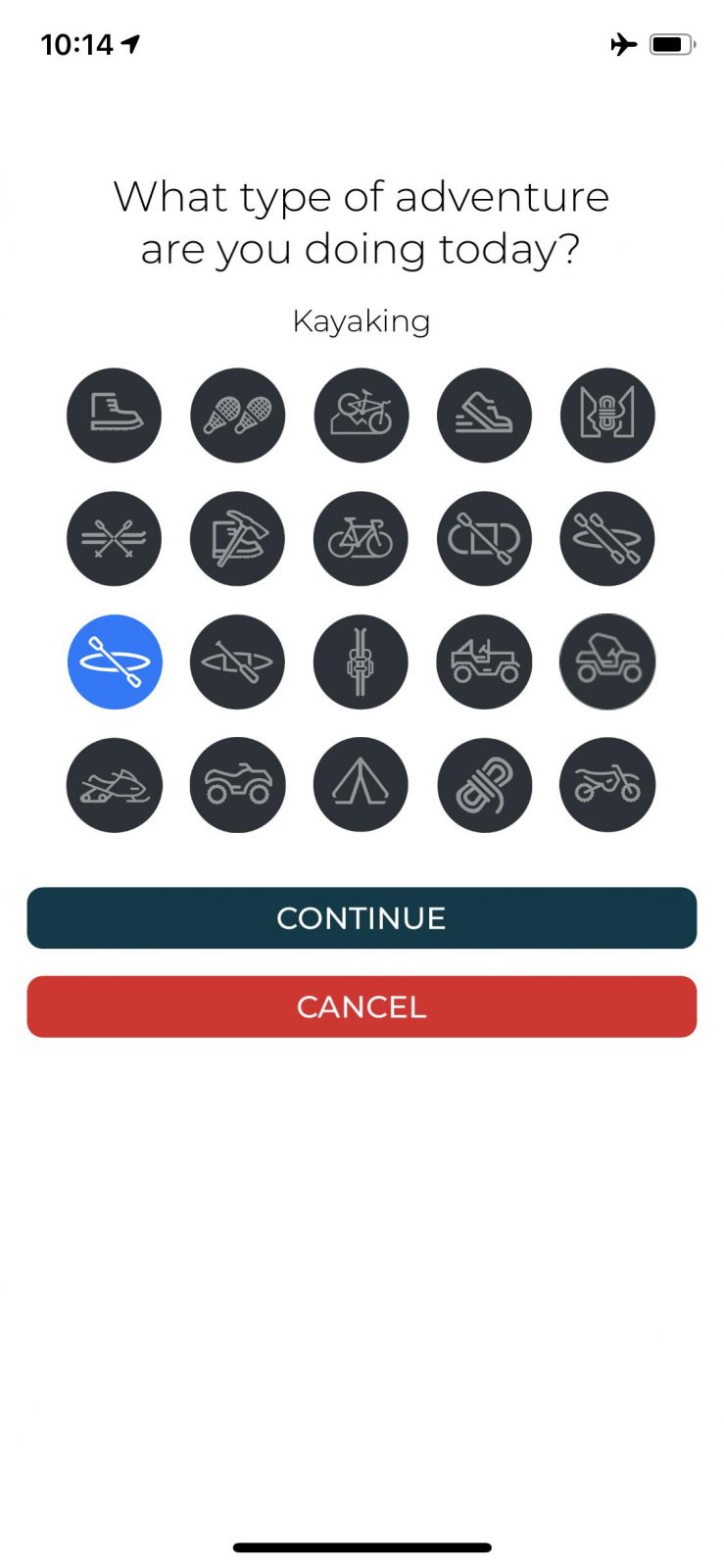Pick the ice axe mountaineering icon

(238, 539)
